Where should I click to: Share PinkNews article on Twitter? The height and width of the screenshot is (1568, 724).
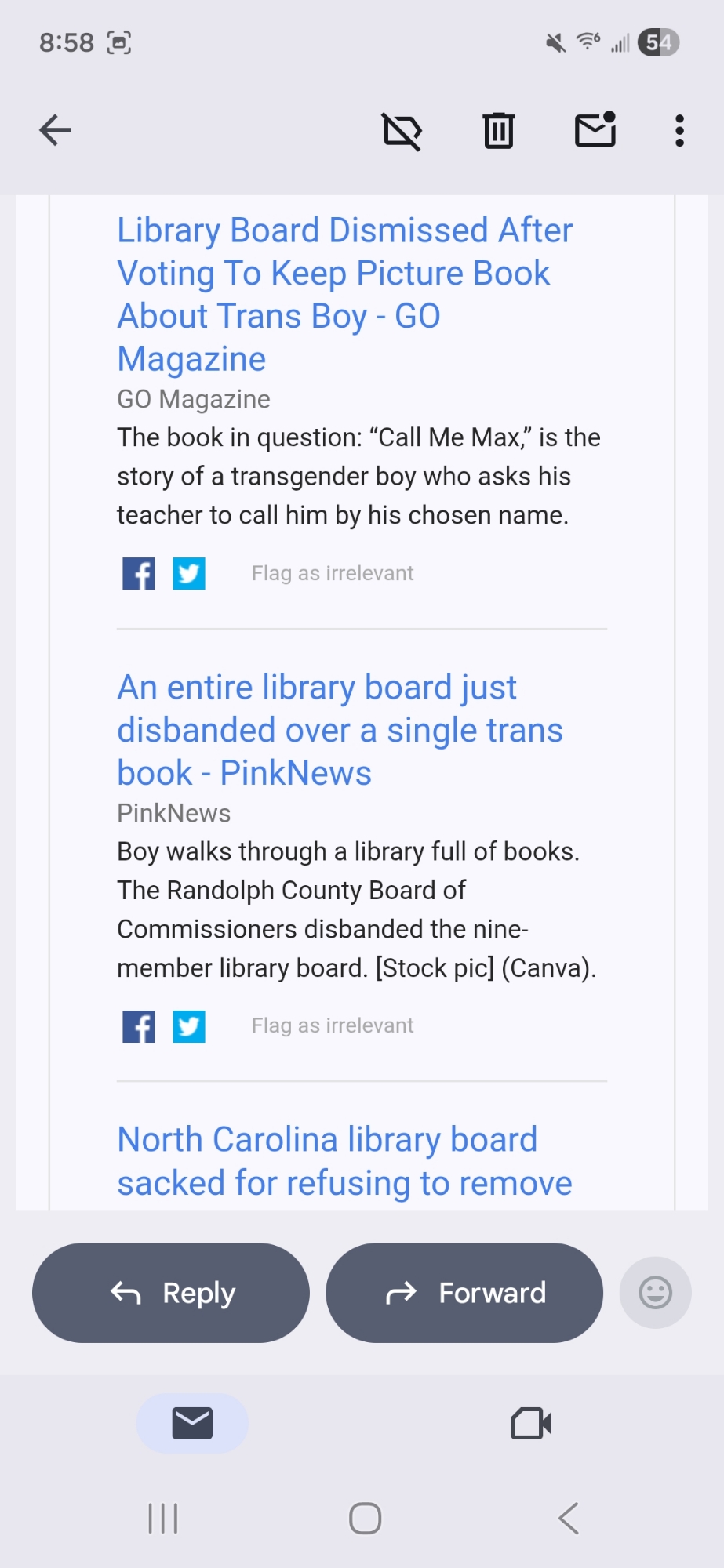pyautogui.click(x=189, y=1025)
